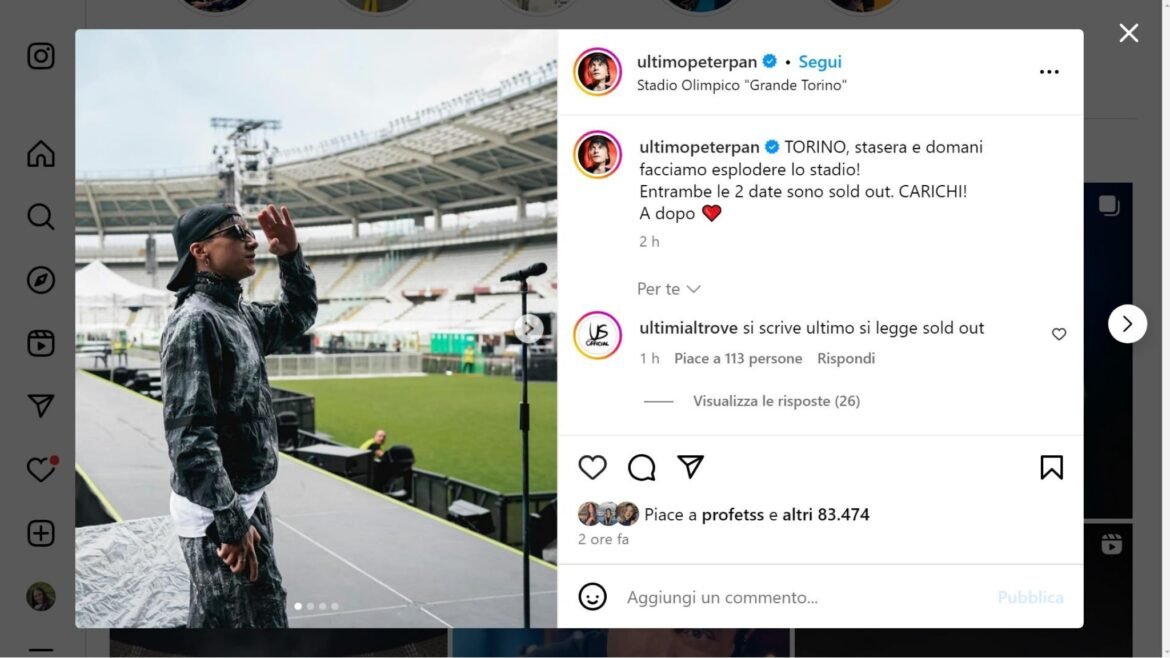1170x658 pixels.
Task: Open Instagram Home in sidebar
Action: [x=41, y=154]
